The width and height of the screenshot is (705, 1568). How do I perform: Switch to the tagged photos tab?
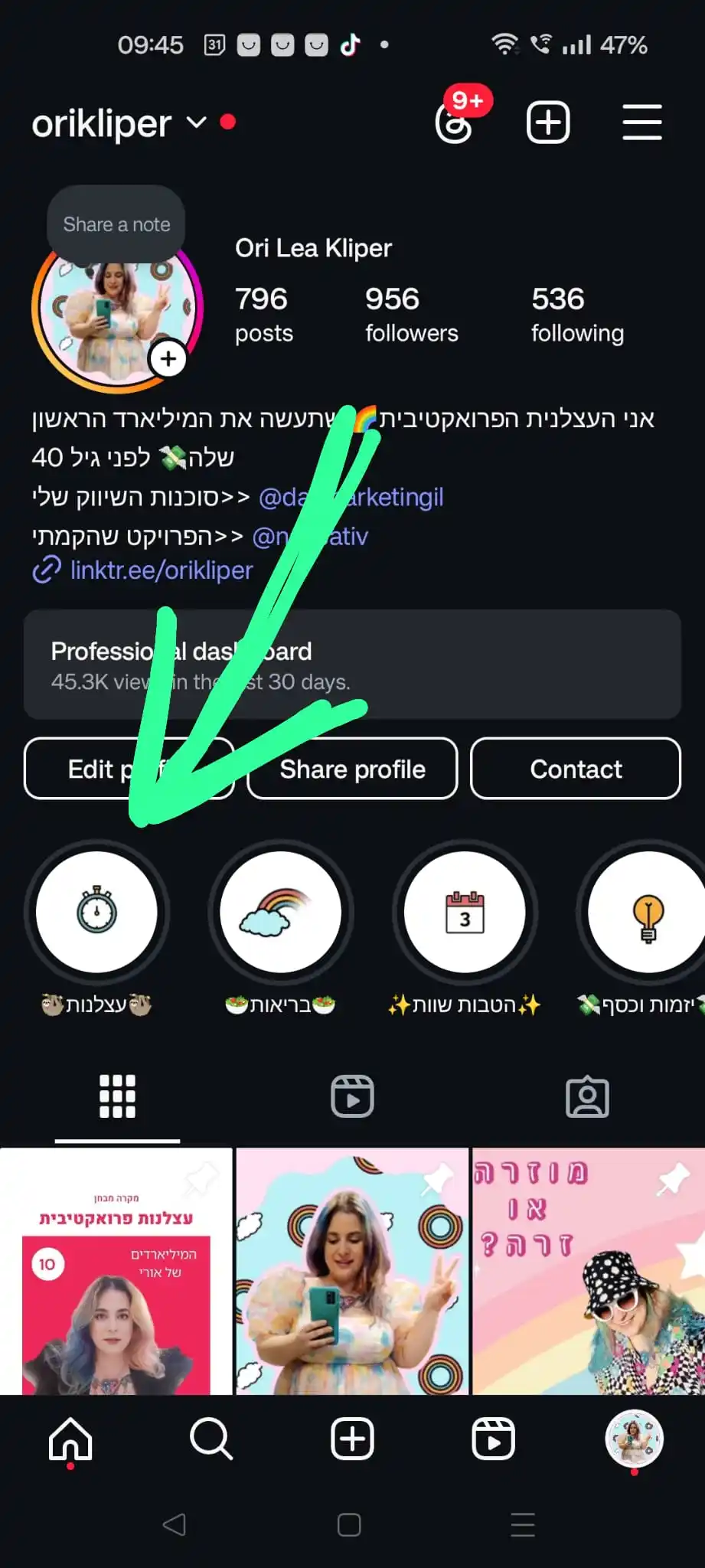[x=587, y=1096]
